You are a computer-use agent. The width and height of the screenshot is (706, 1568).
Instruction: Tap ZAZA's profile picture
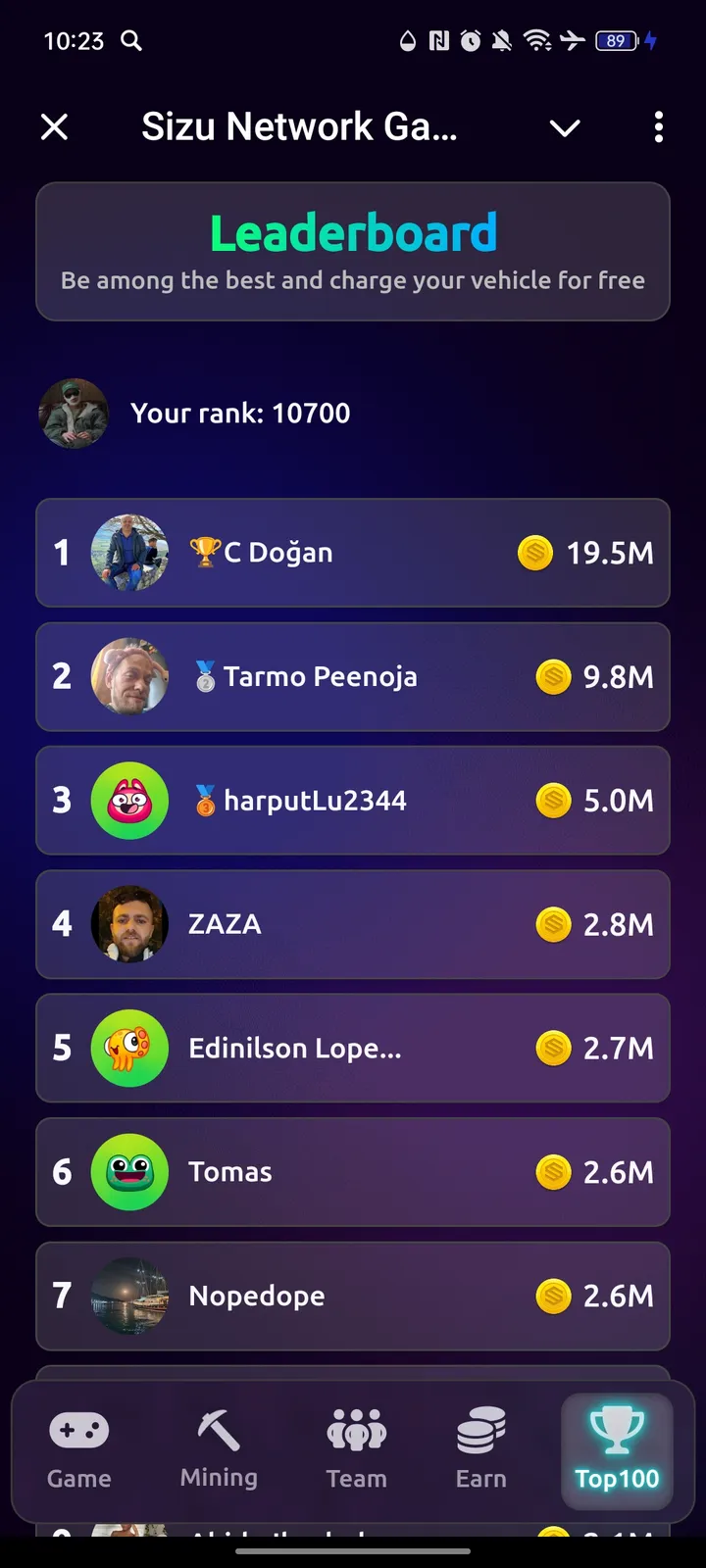pos(130,923)
